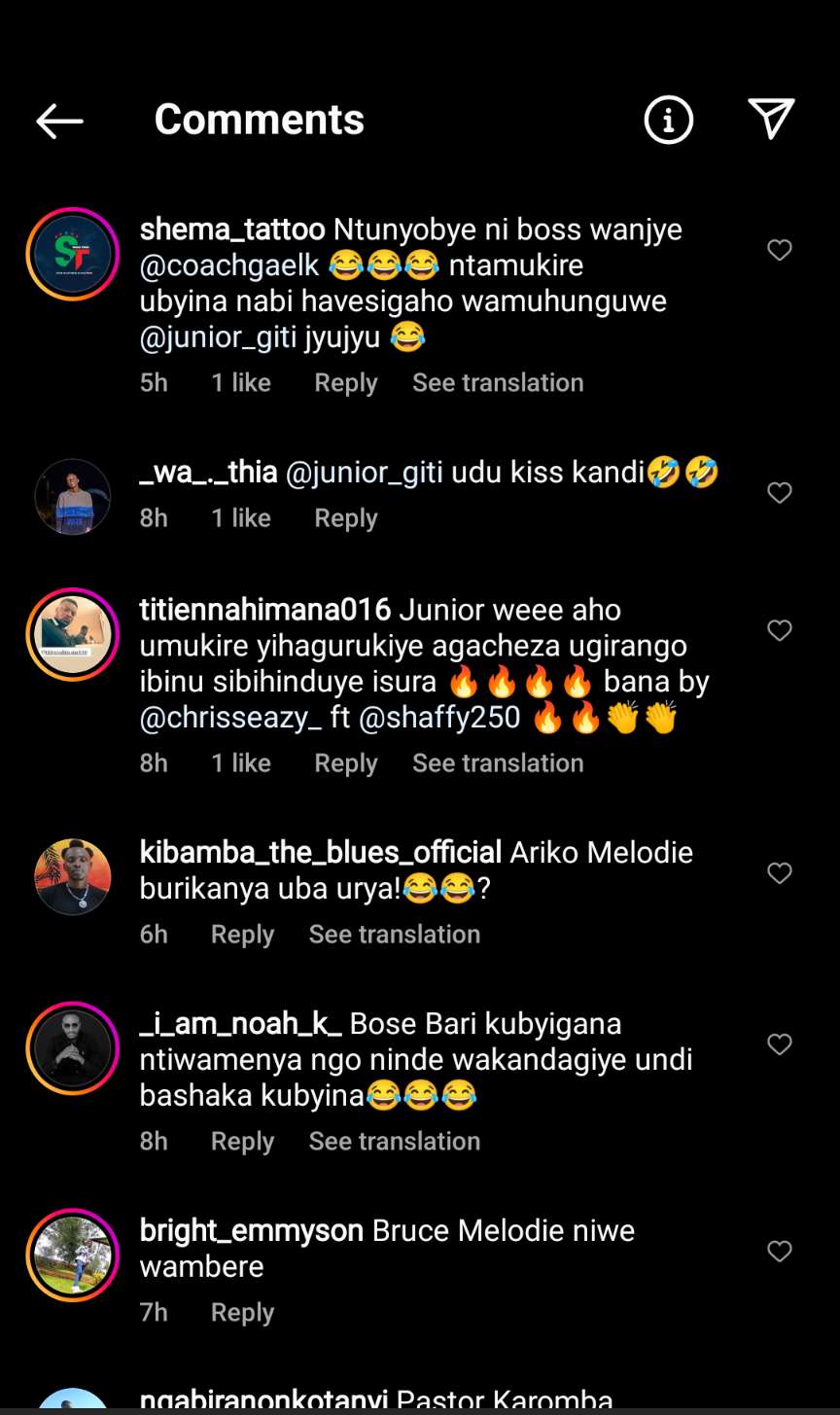
Task: Open titiennahimana016's profile picture
Action: 73,634
